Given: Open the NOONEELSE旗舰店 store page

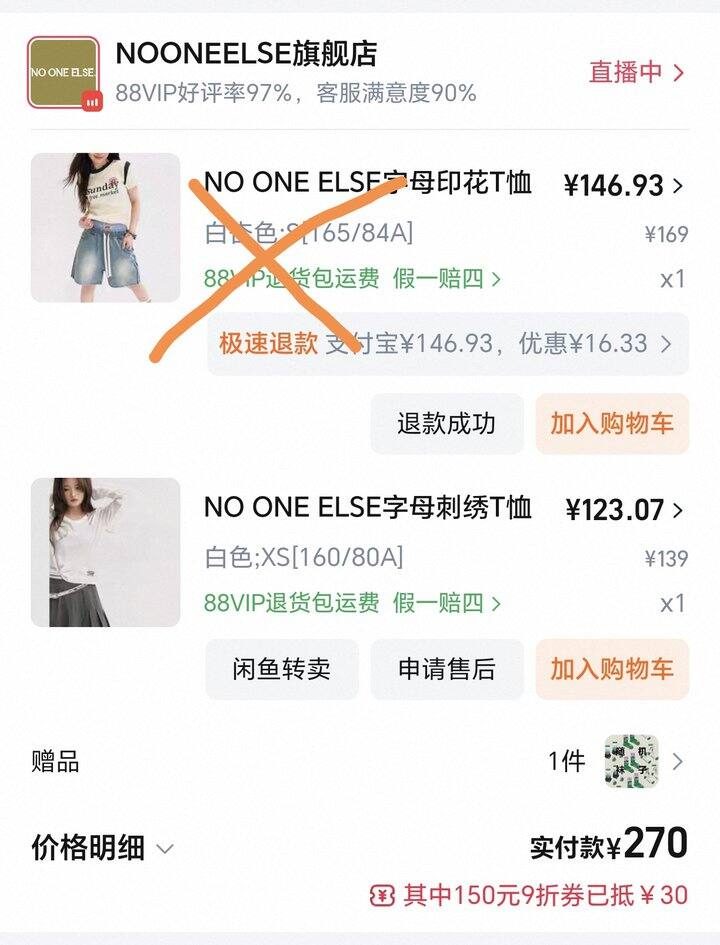Looking at the screenshot, I should click(246, 53).
